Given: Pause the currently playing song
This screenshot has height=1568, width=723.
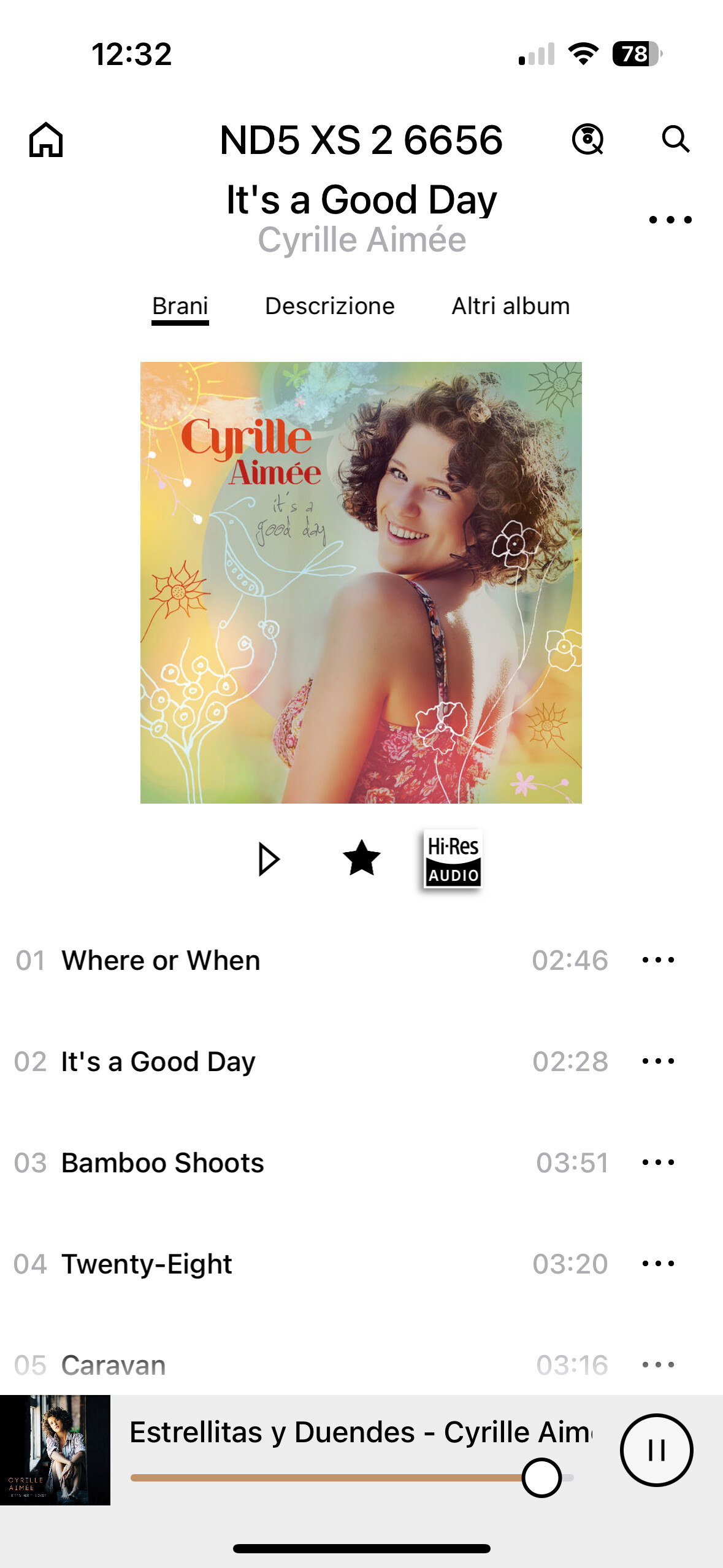Looking at the screenshot, I should (656, 1450).
